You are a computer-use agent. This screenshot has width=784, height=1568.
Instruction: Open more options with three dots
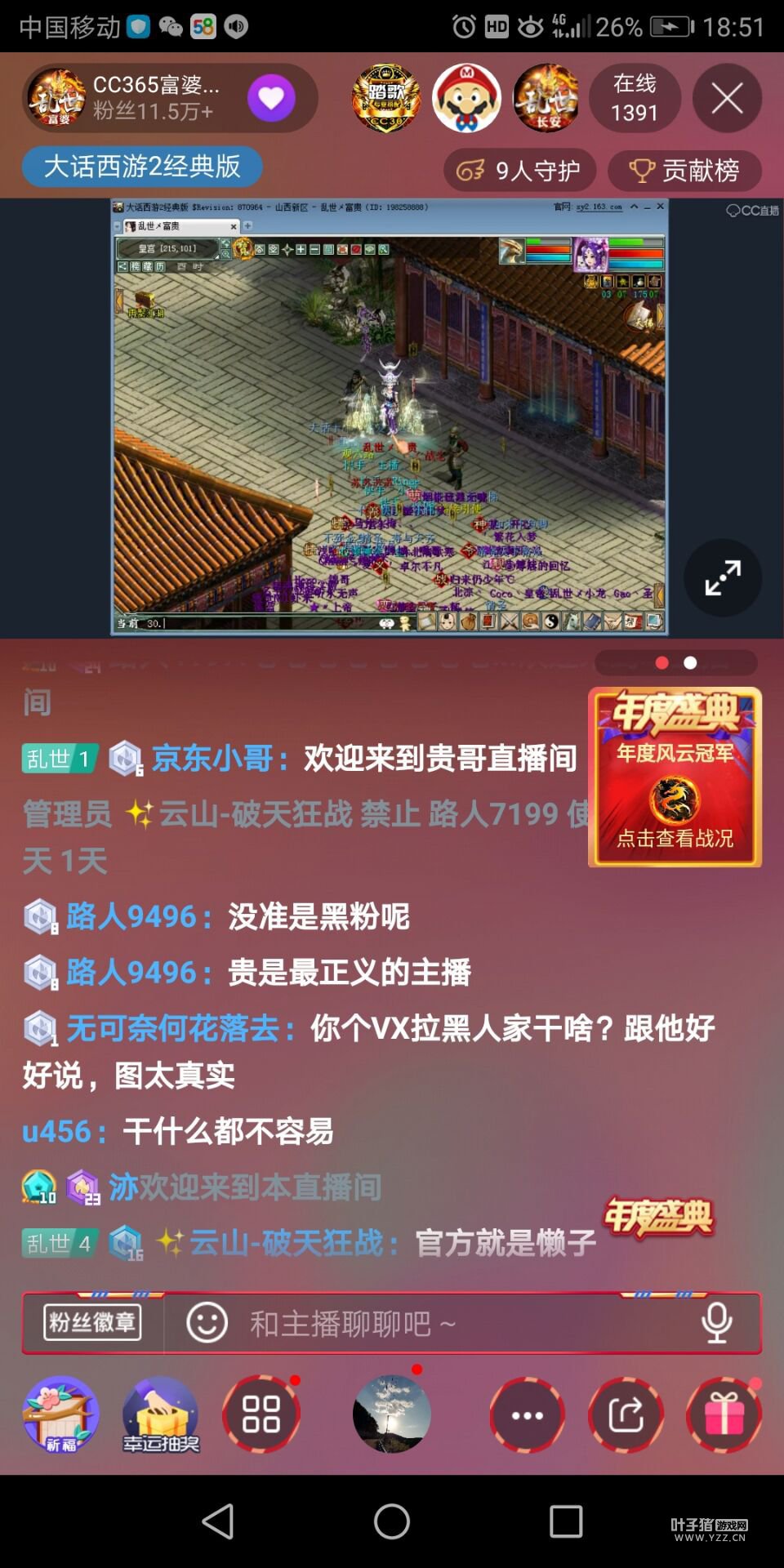527,1415
